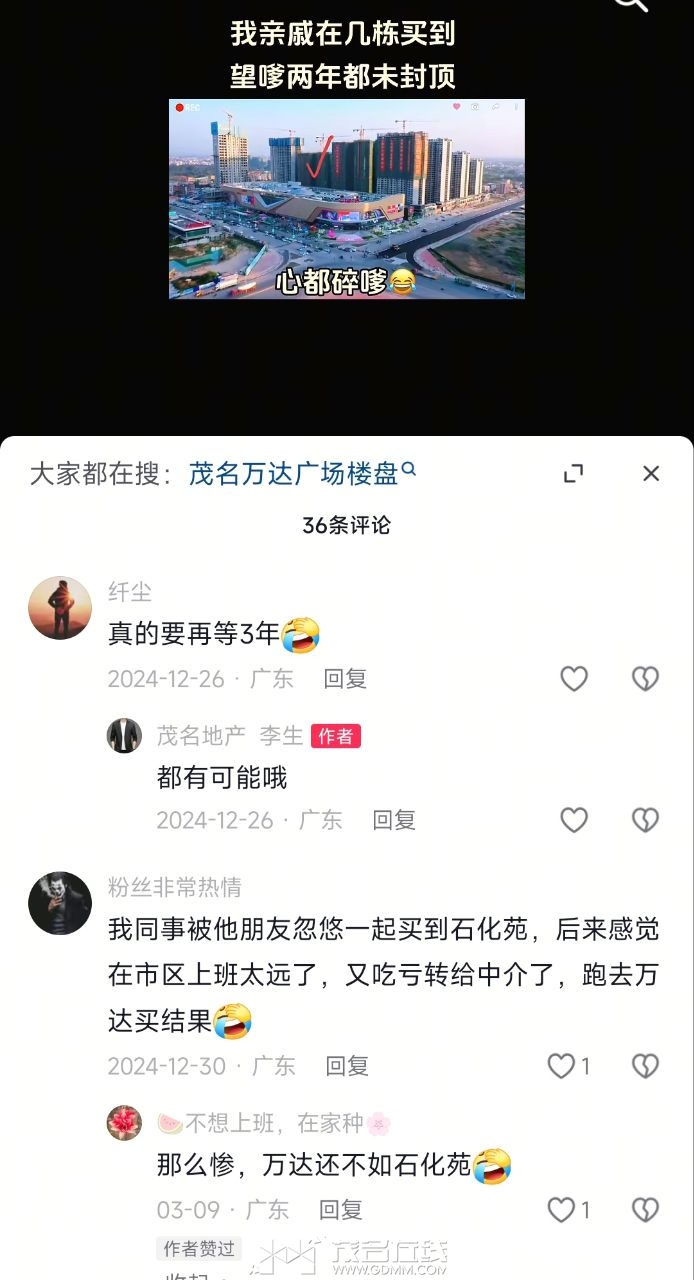Dislike 纤尘's comment
Viewport: 694px width, 1280px height.
645,679
